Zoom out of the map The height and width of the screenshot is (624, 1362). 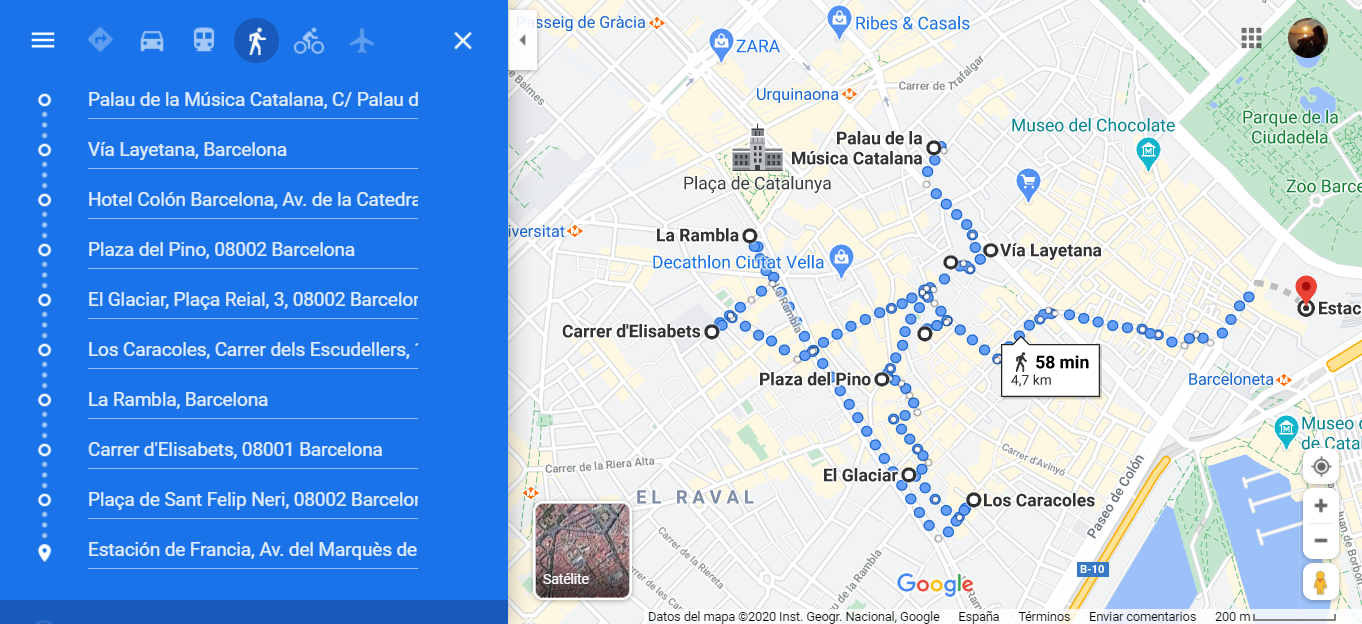coord(1321,541)
